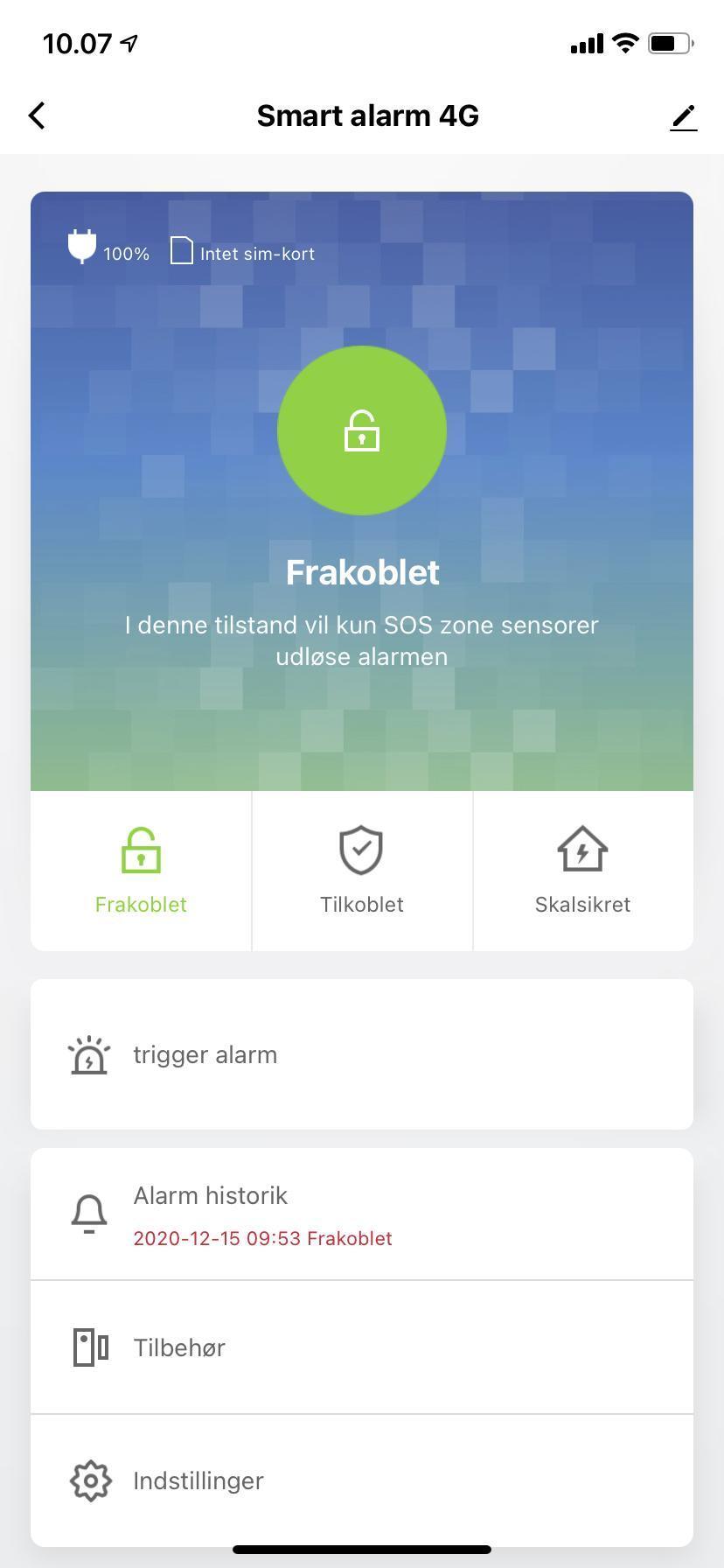Go back from Smart alarm 4G
Viewport: 724px width, 1568px height.
pyautogui.click(x=37, y=115)
